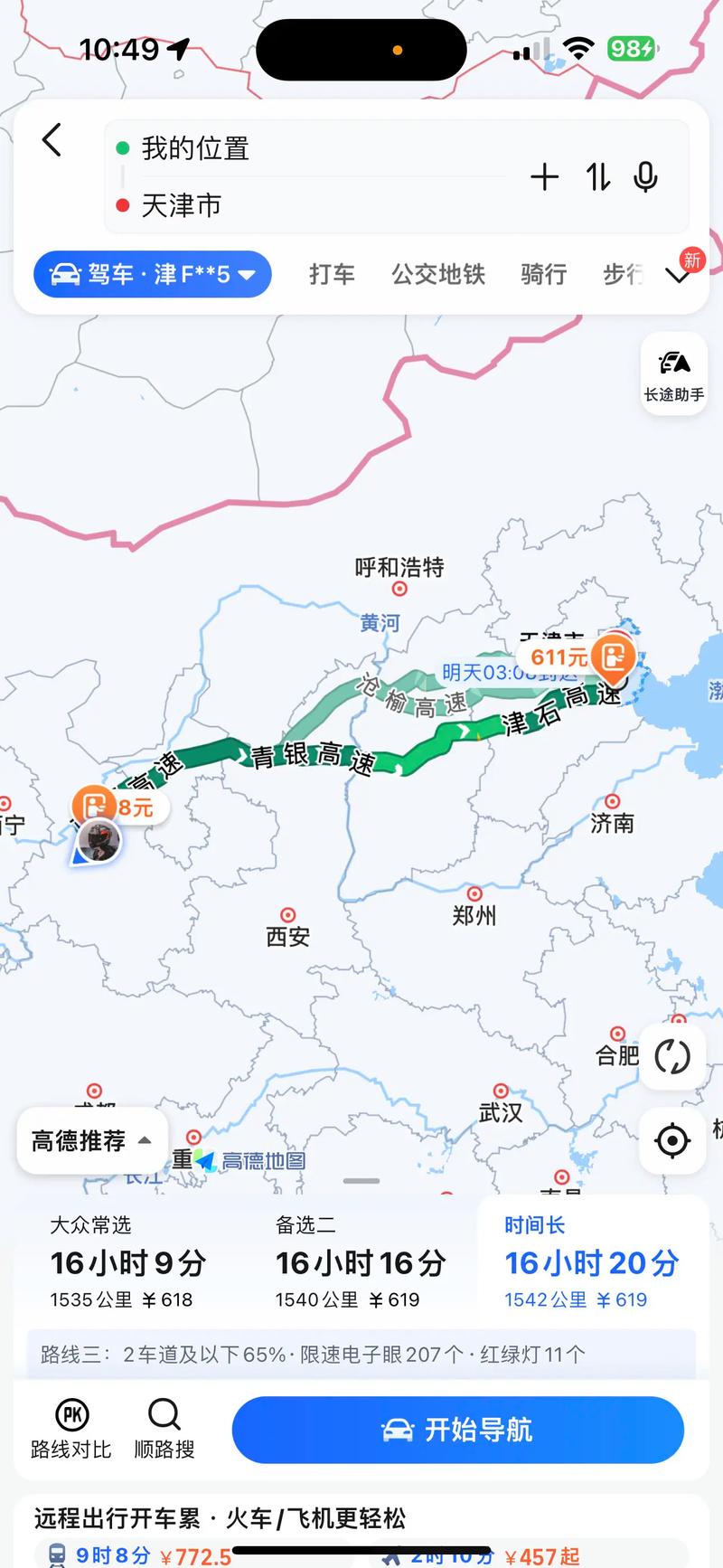
Task: Tap the back arrow to exit route planning
Action: [x=52, y=141]
